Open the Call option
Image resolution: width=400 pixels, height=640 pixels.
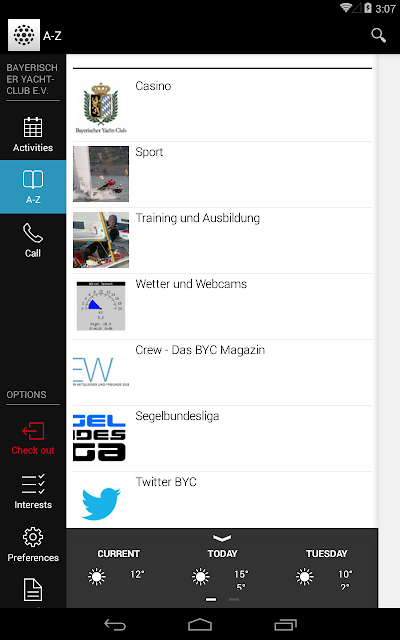point(33,240)
